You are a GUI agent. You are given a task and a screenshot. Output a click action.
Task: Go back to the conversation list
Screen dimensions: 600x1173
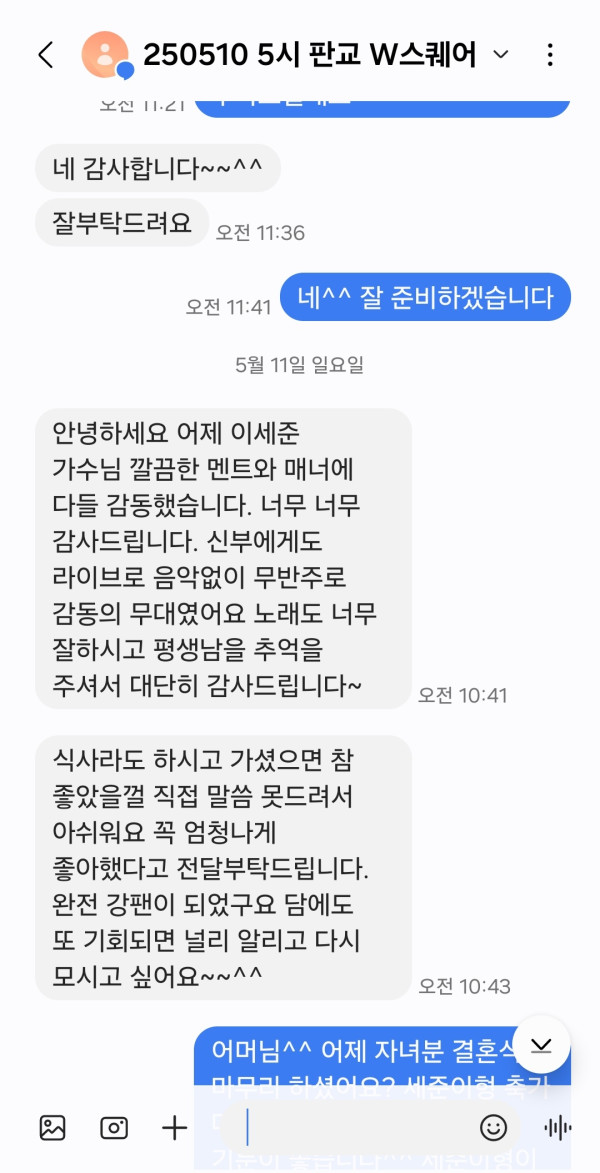coord(45,54)
